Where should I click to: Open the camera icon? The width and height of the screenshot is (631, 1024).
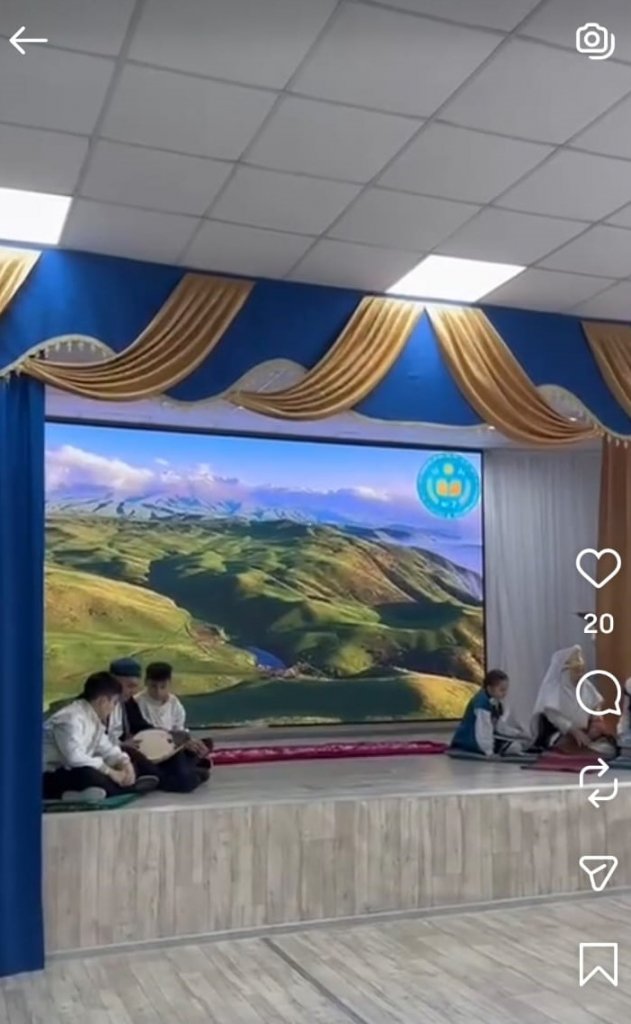(595, 40)
